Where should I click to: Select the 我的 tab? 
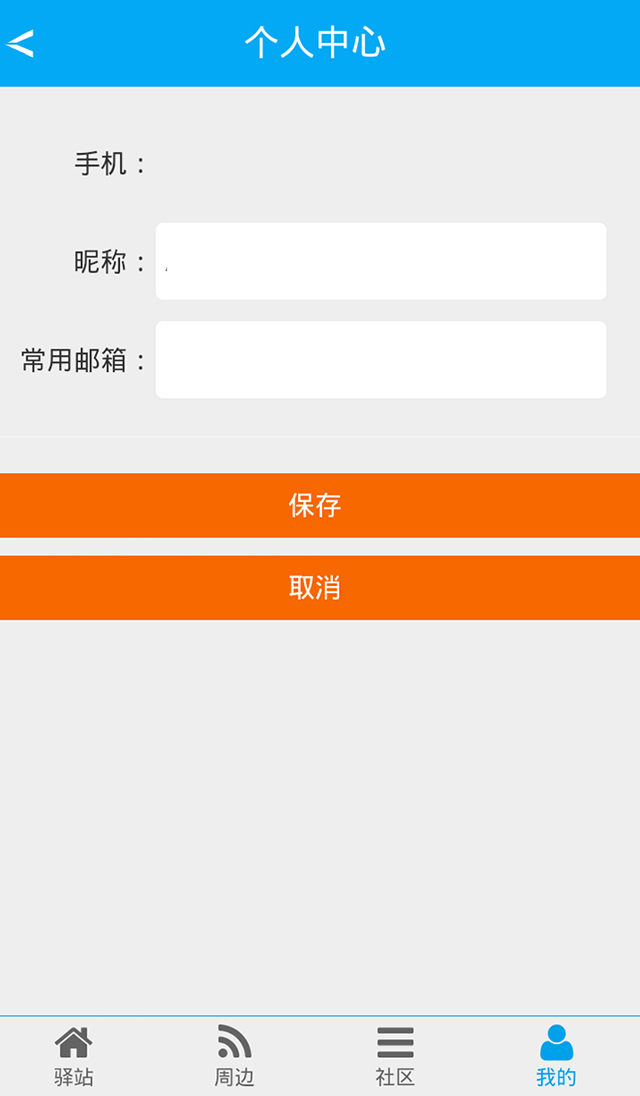click(x=556, y=1056)
